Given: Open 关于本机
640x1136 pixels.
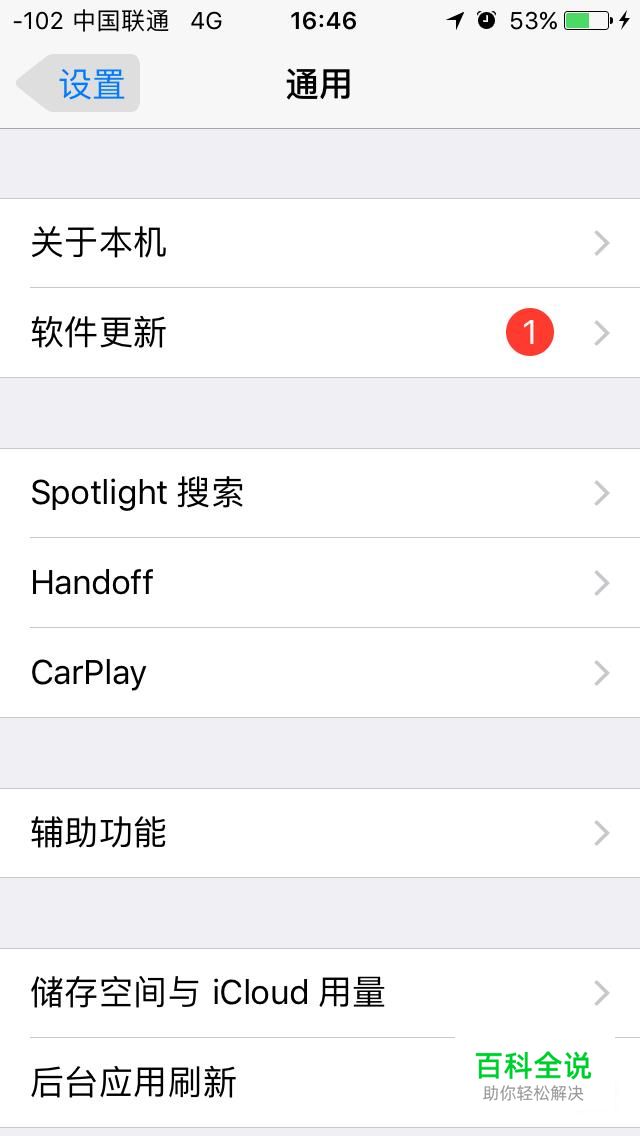Looking at the screenshot, I should (x=320, y=243).
